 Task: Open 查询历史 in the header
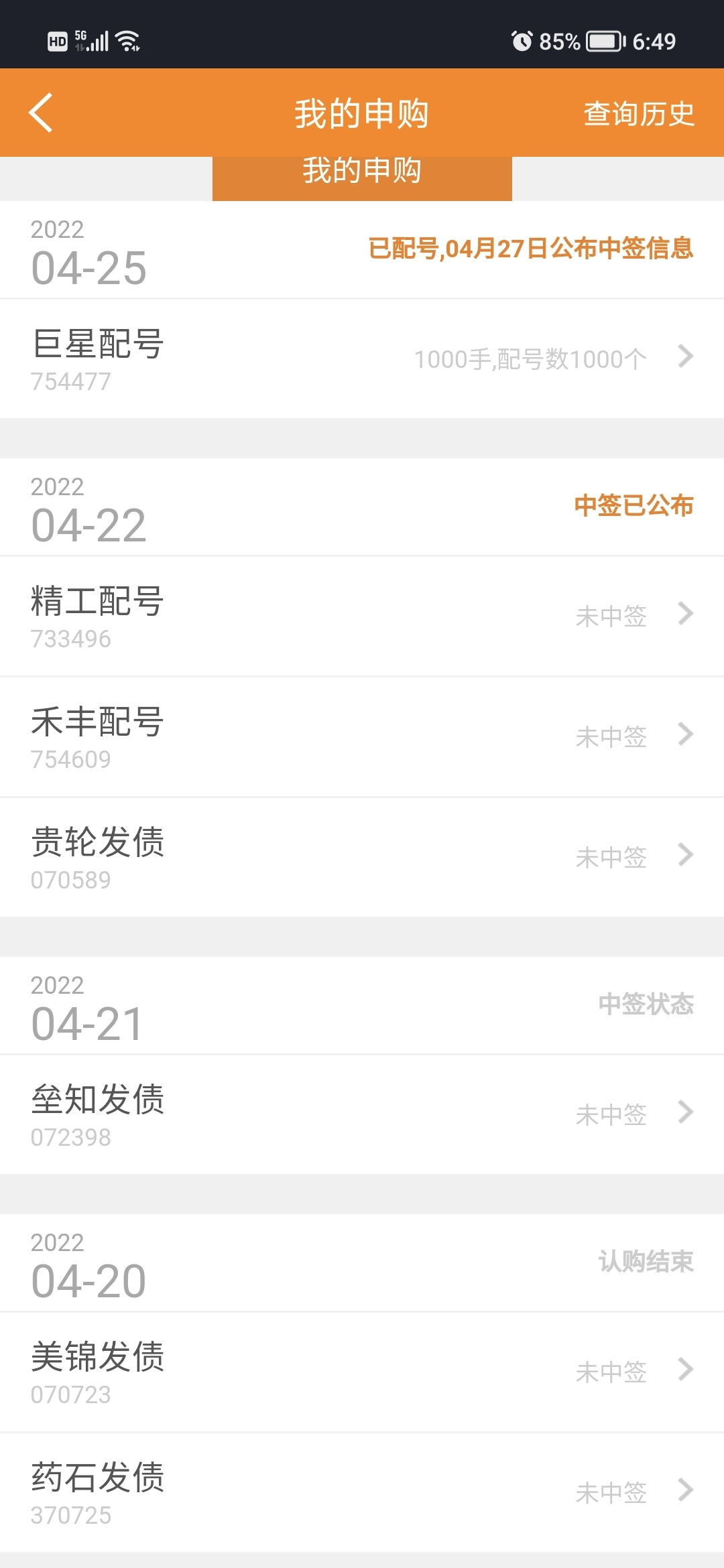tap(638, 113)
